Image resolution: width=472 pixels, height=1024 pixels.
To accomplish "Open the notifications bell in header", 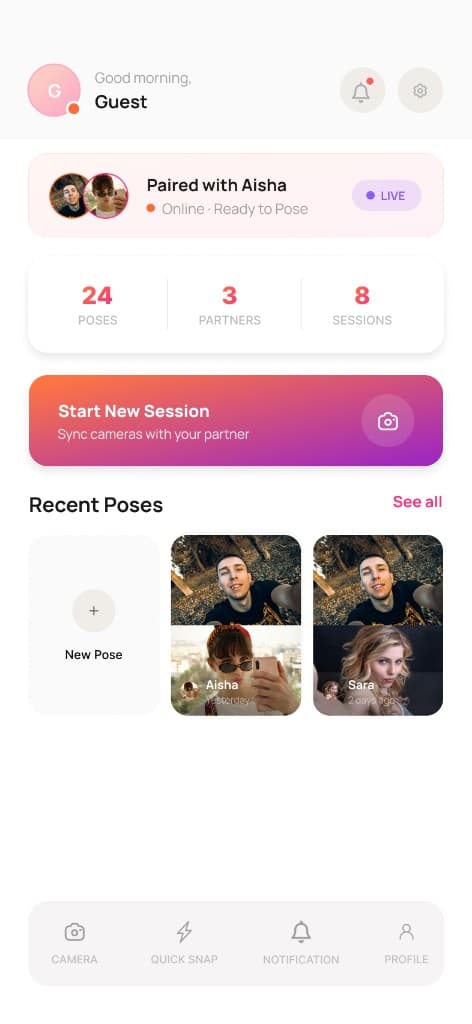I will [362, 91].
